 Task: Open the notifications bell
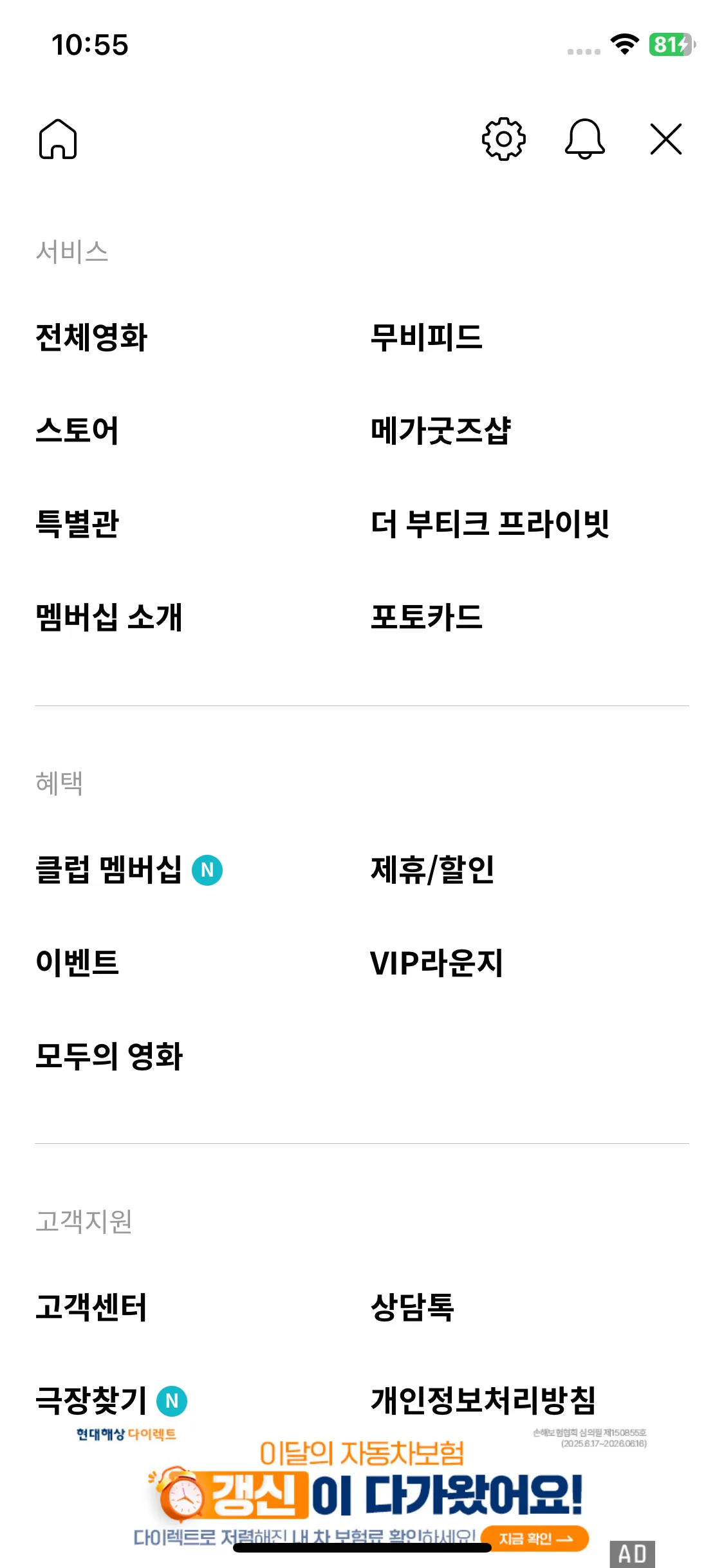pos(584,139)
